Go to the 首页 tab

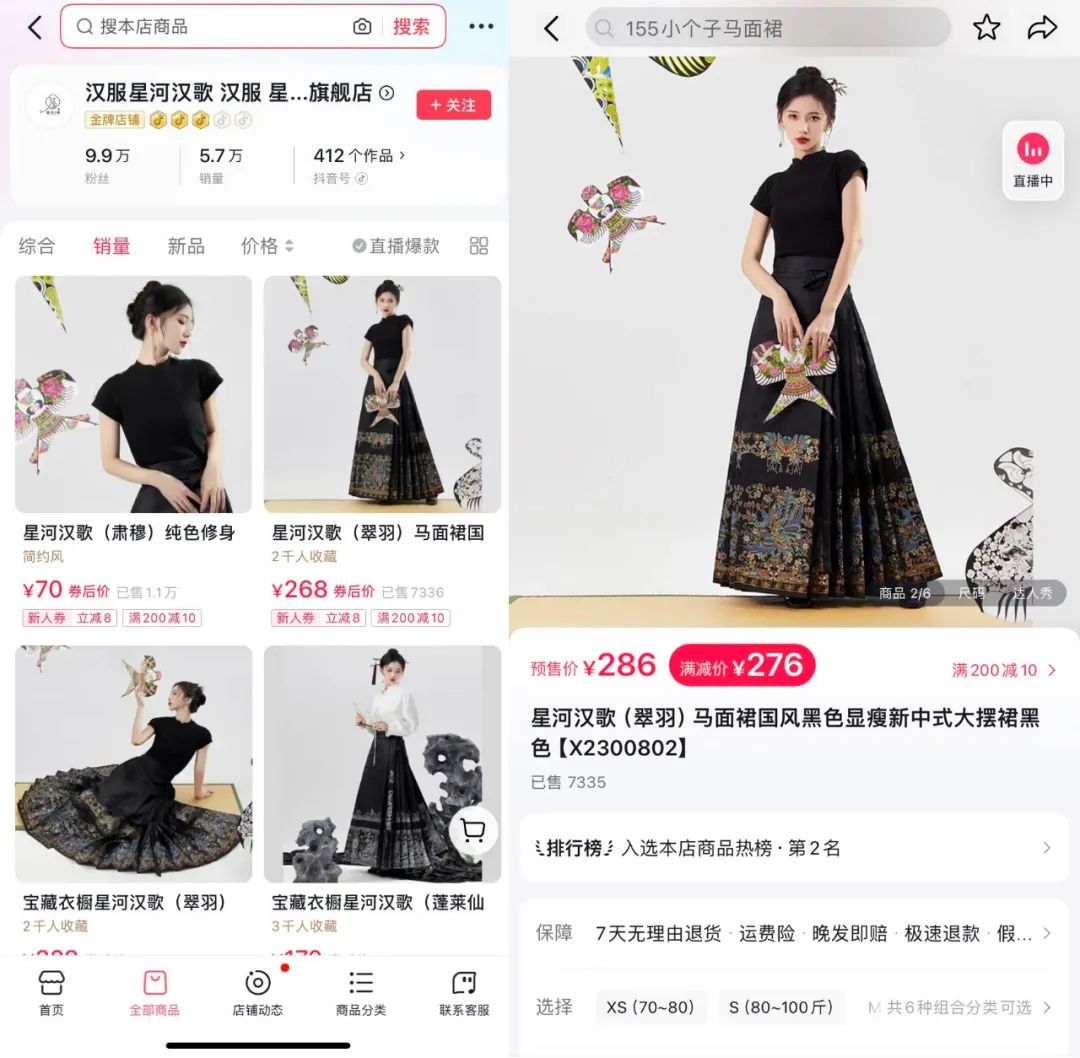pos(51,993)
